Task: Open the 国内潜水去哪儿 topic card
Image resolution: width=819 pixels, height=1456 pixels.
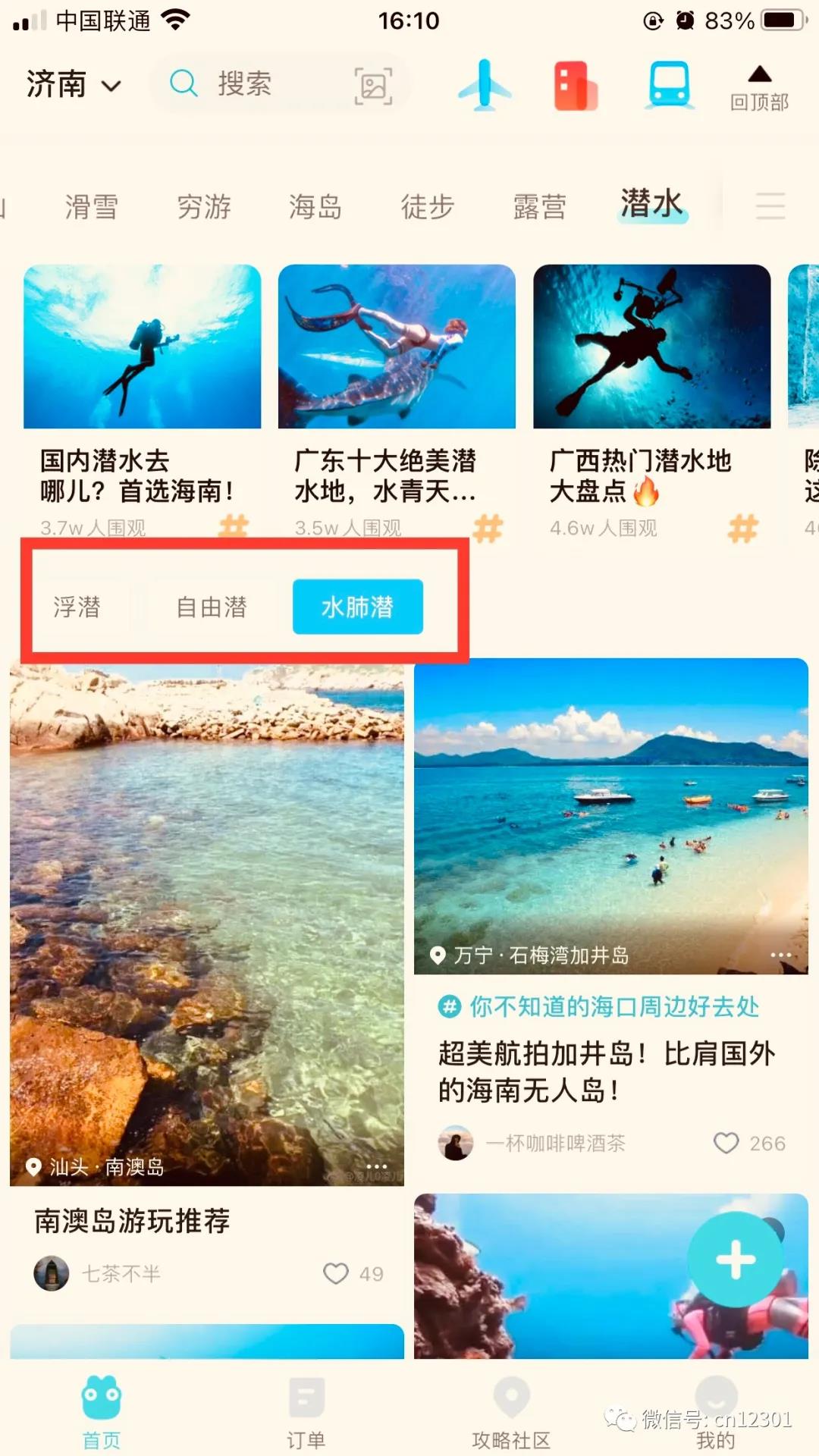Action: tap(142, 398)
